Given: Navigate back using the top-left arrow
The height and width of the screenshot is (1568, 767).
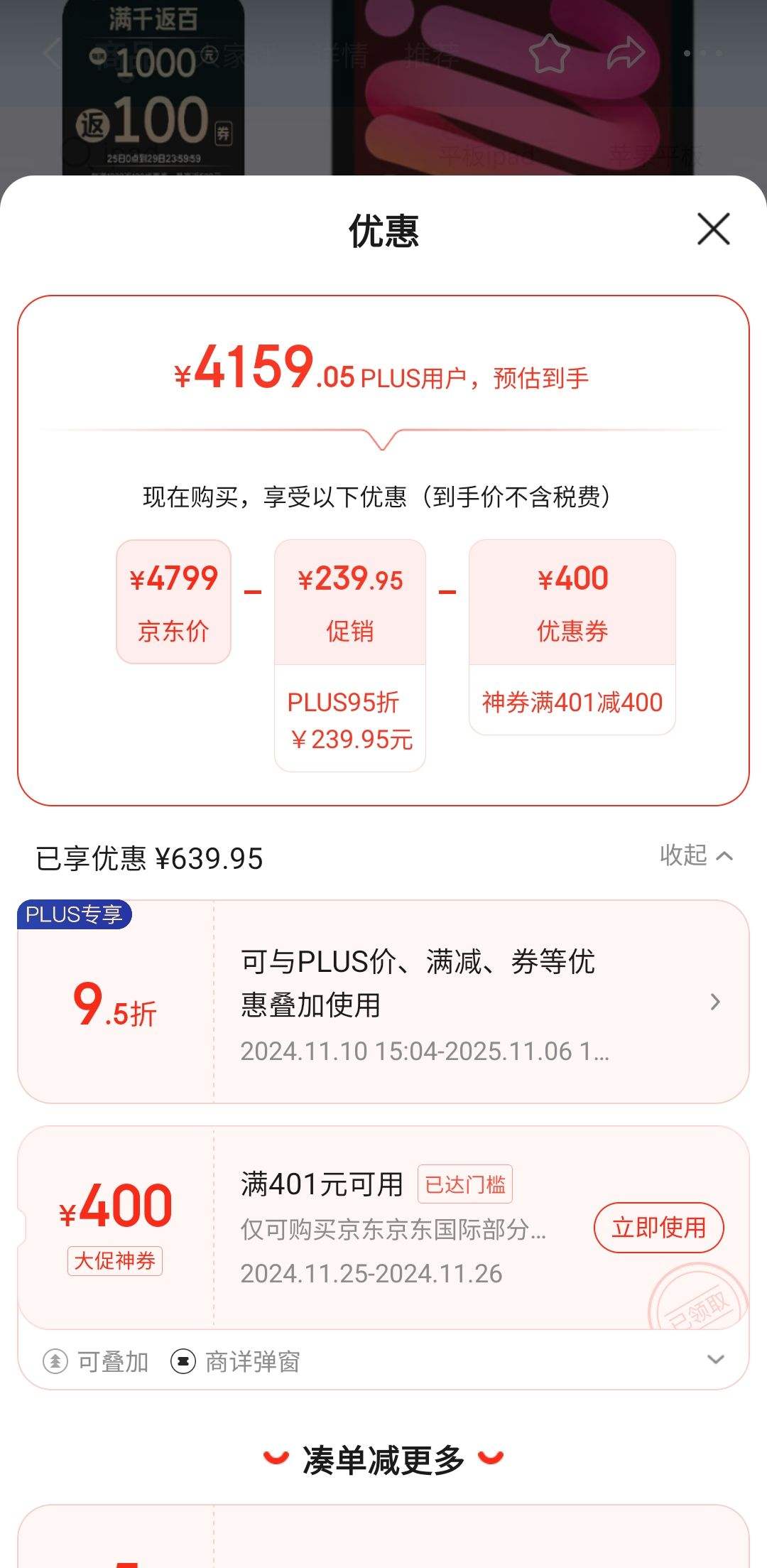Looking at the screenshot, I should point(48,54).
